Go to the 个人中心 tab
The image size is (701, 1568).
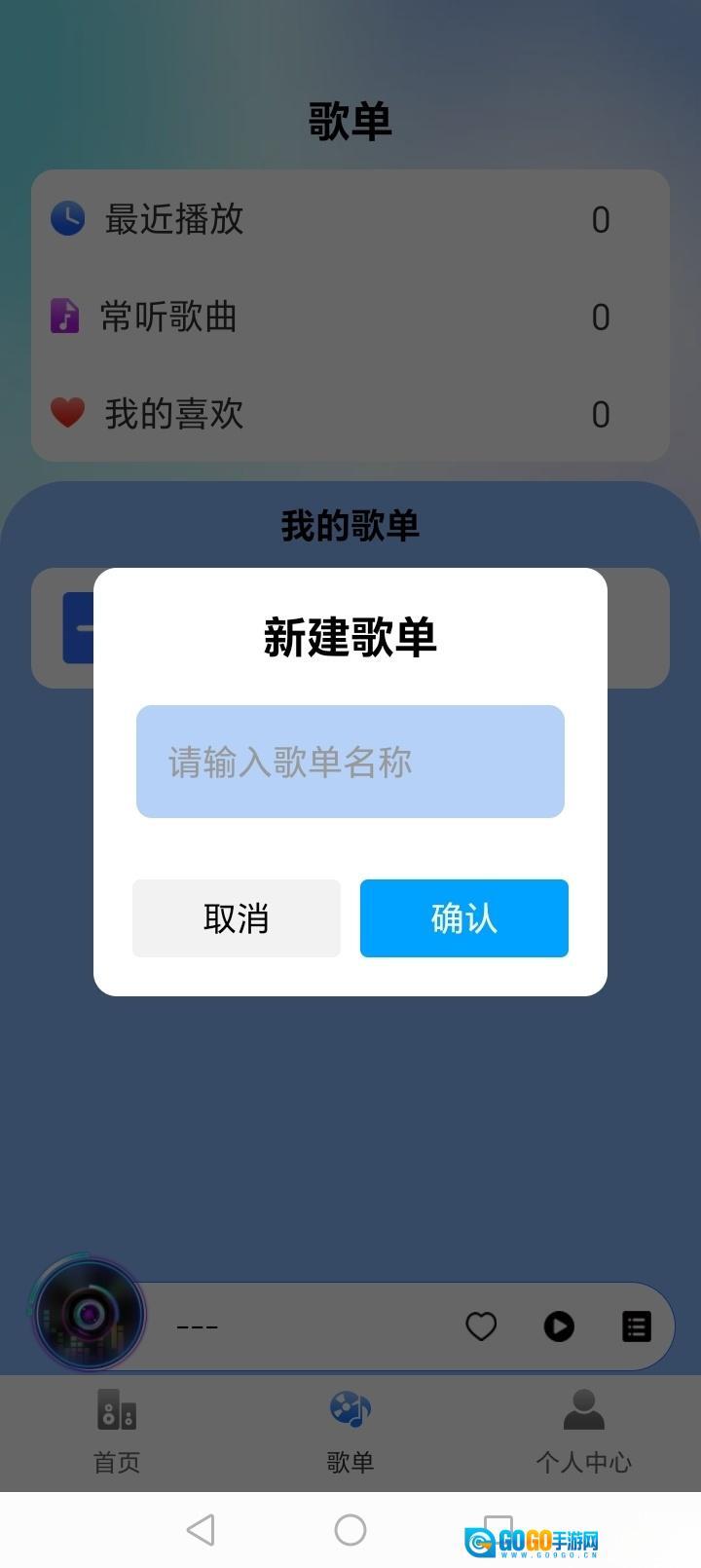(583, 1432)
